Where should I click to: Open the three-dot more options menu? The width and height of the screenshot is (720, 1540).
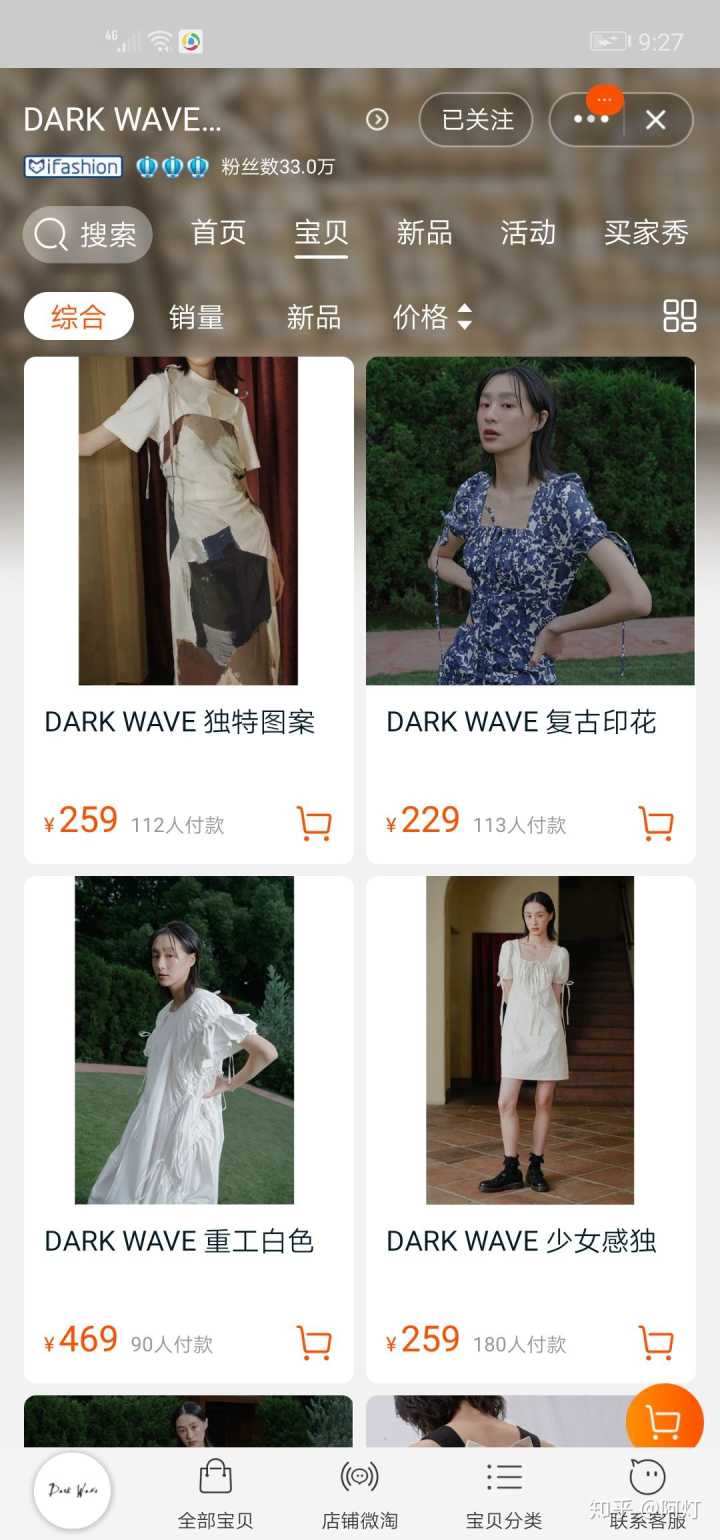[590, 120]
